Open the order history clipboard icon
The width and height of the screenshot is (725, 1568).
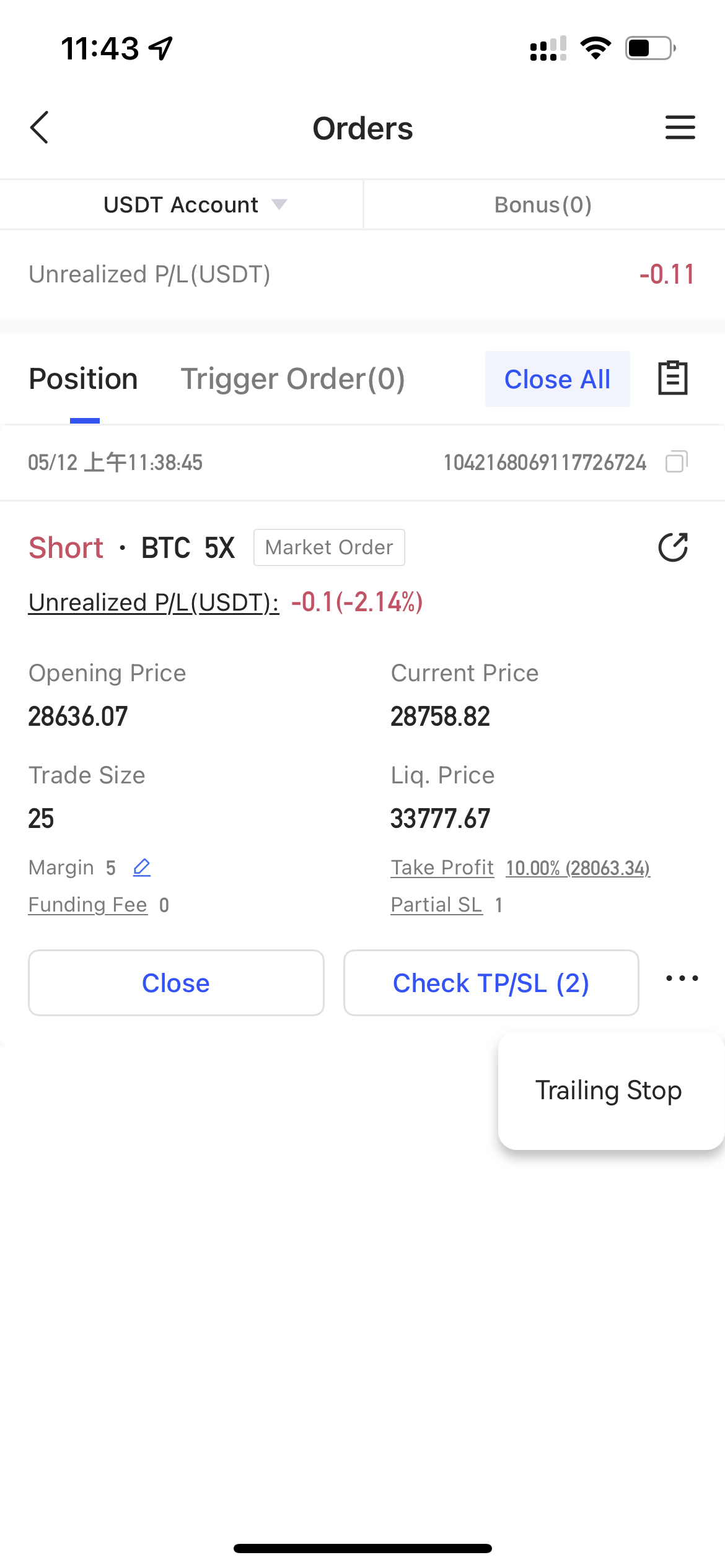672,378
